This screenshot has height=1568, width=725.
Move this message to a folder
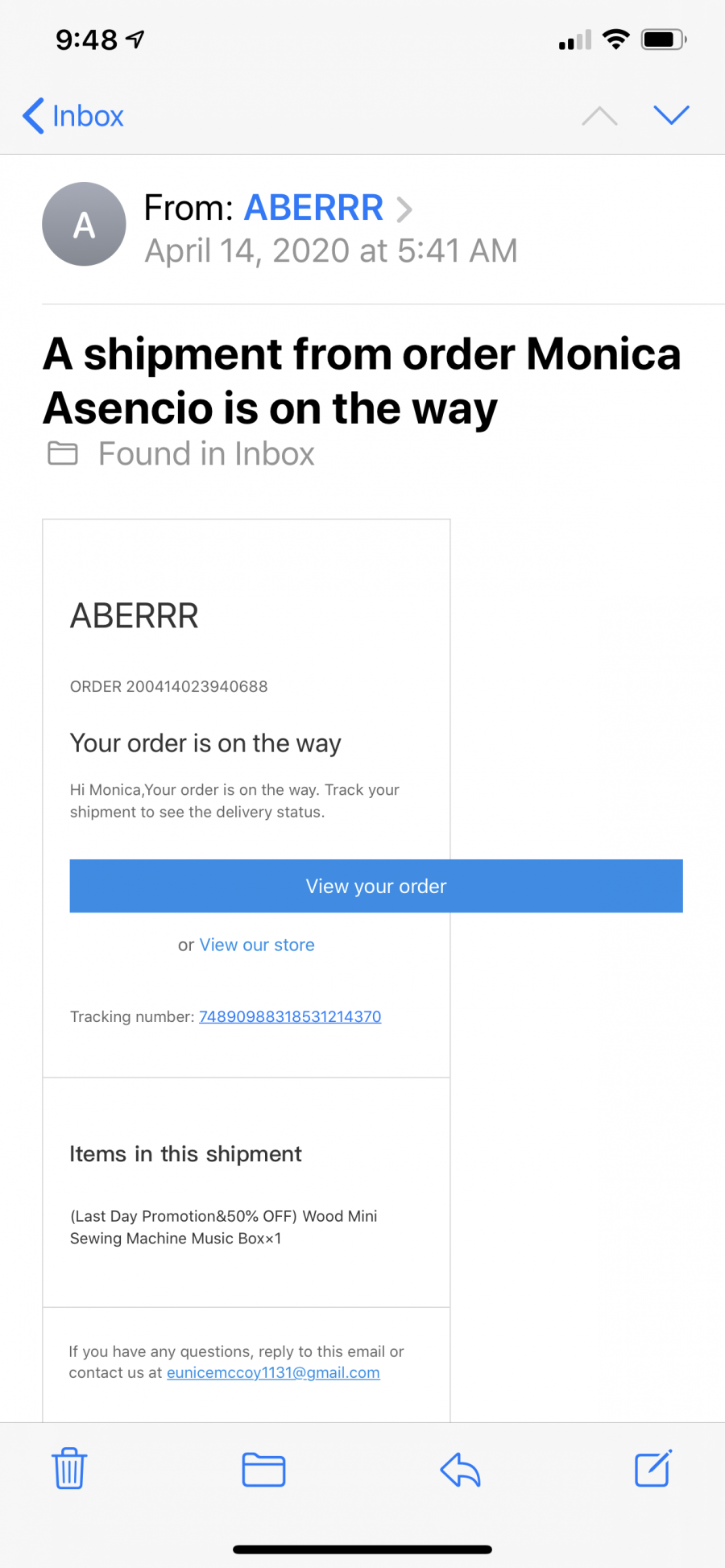[263, 1469]
